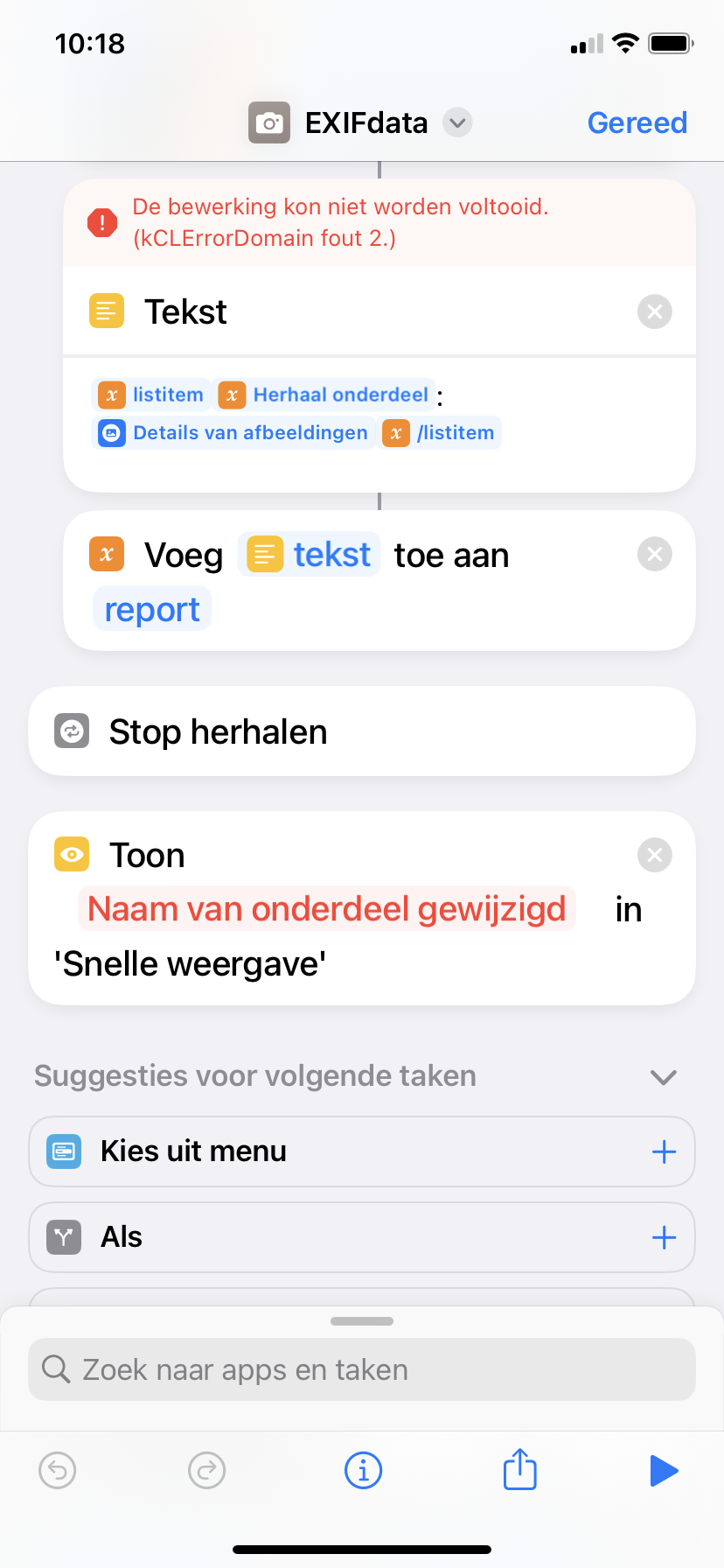Add the Als action
The image size is (724, 1568).
664,1237
